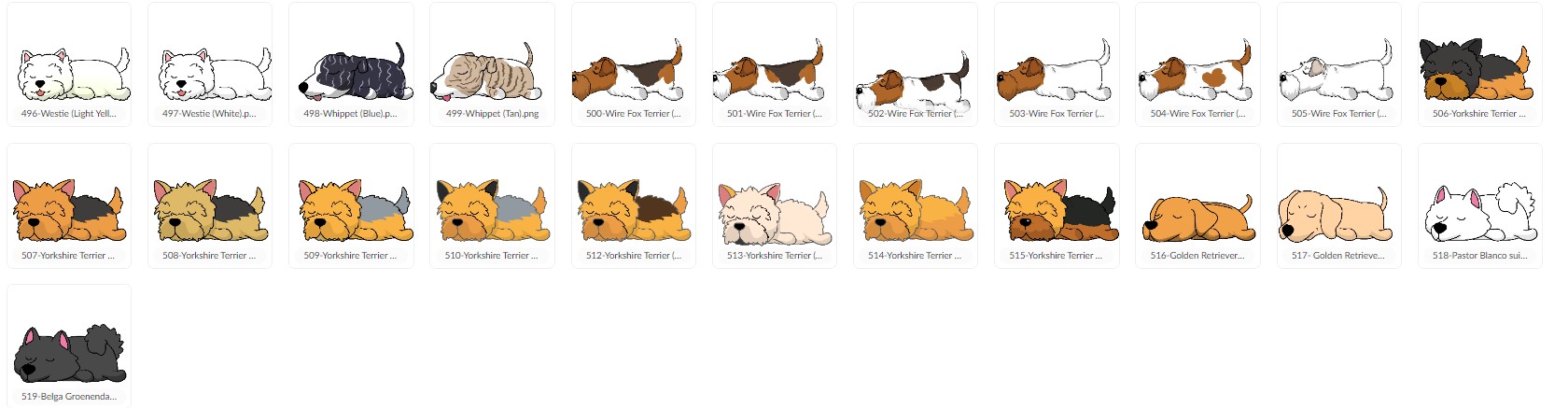Screen dimensions: 1568x408
Task: View the 501-Wire Fox Terrier image
Action: (775, 73)
